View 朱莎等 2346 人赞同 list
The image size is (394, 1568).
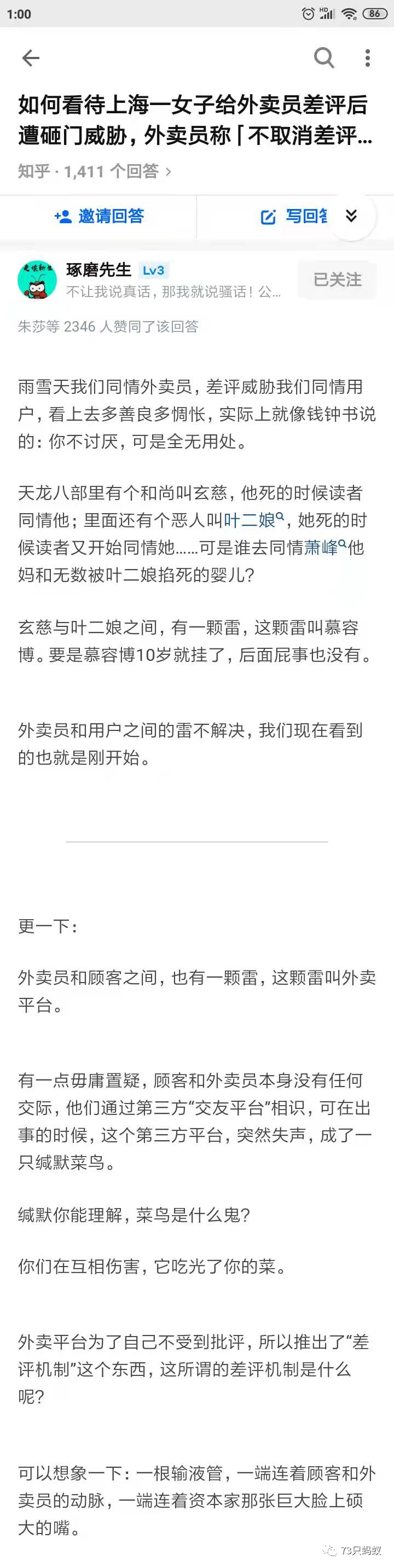108,327
